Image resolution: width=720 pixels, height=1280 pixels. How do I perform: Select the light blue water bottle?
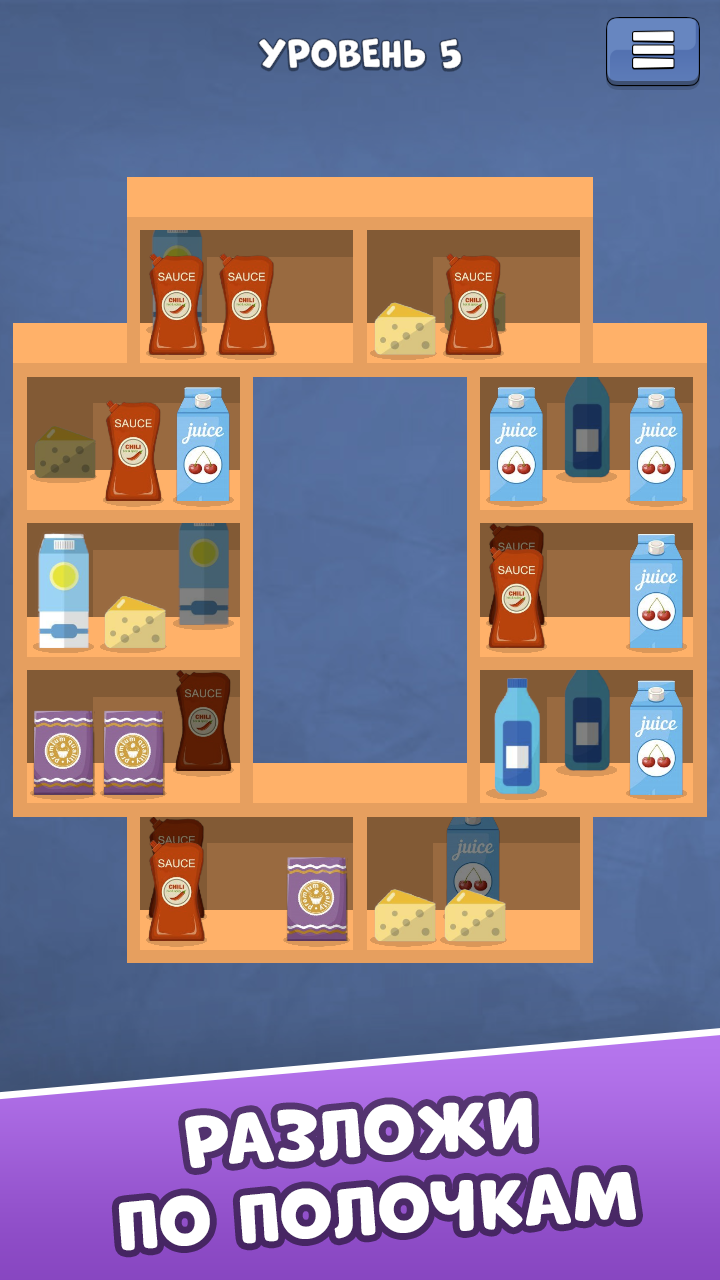click(517, 736)
